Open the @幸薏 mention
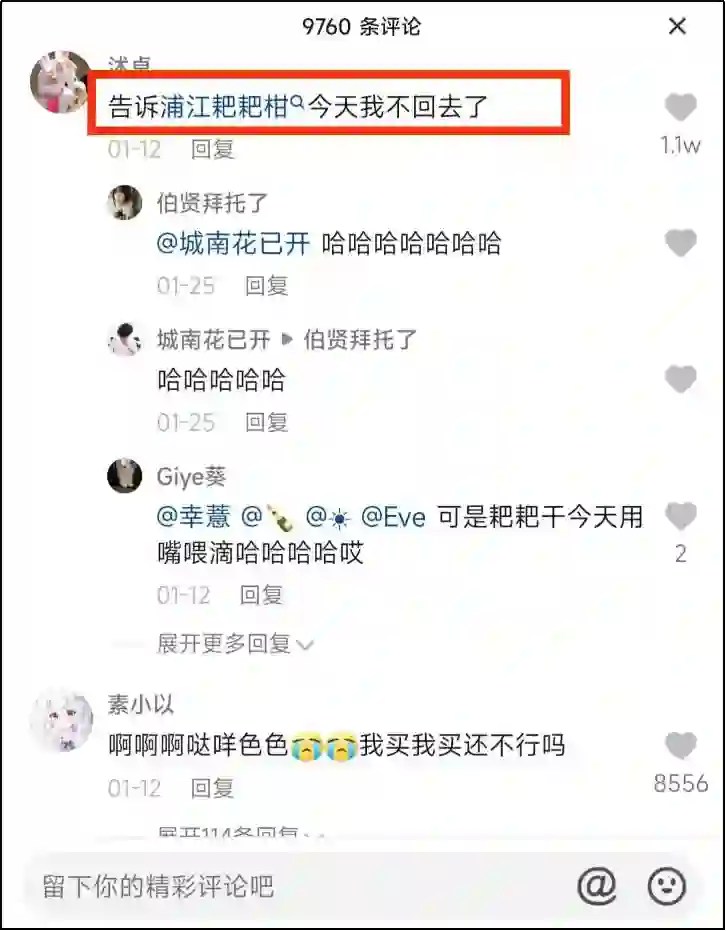 click(194, 517)
